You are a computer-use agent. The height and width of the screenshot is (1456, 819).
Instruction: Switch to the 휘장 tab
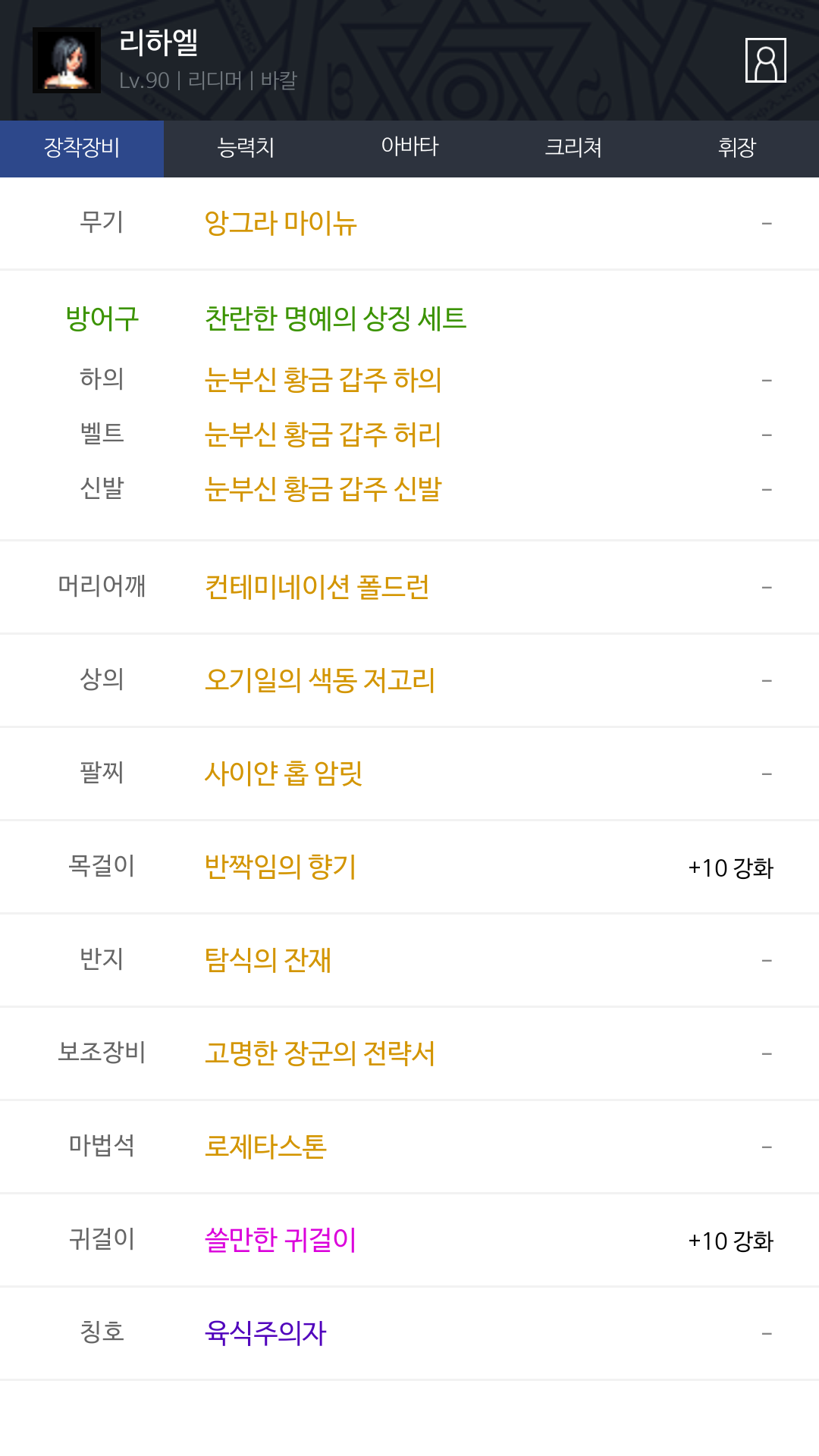737,148
